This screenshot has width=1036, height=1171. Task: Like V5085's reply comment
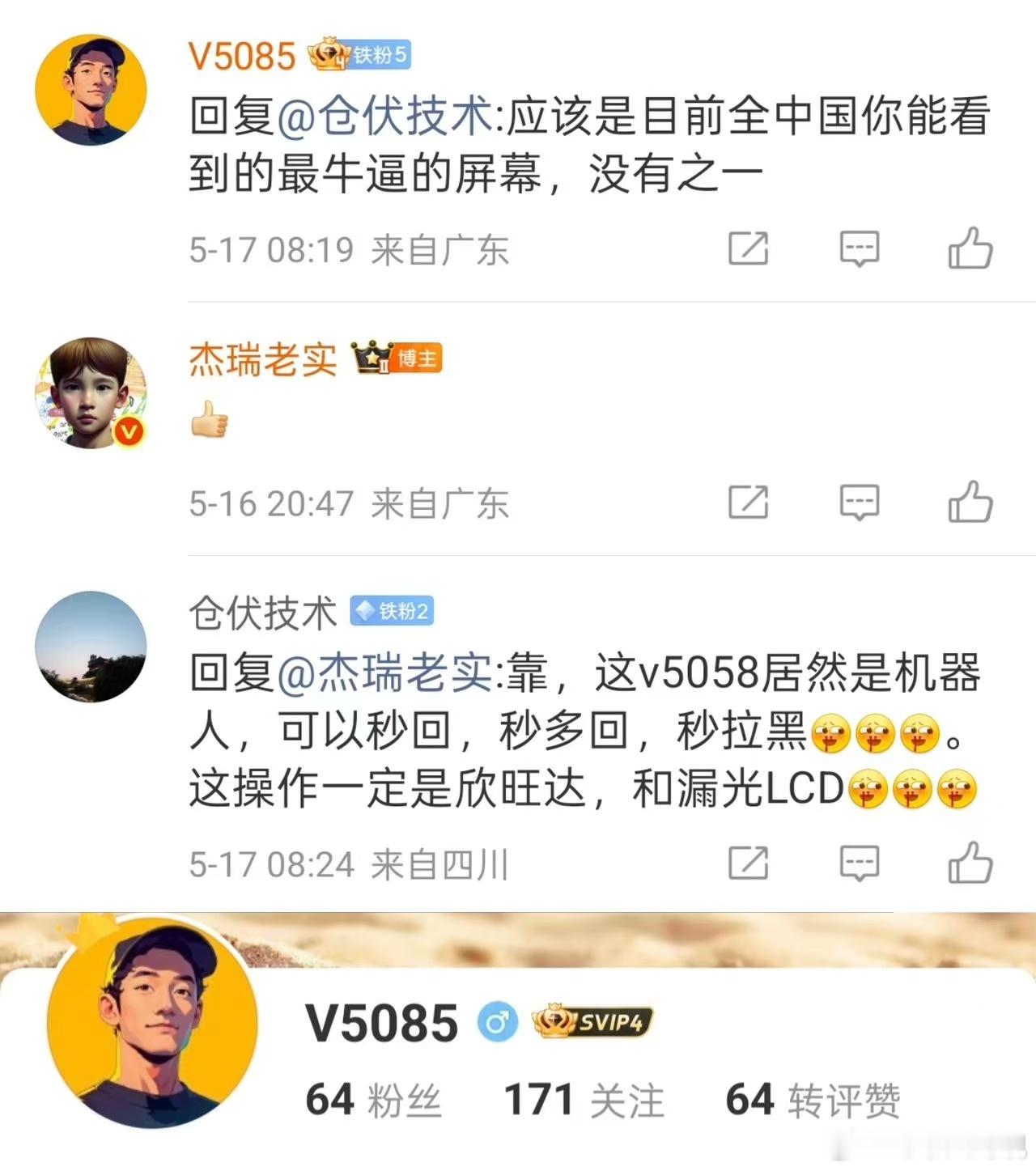pyautogui.click(x=970, y=248)
